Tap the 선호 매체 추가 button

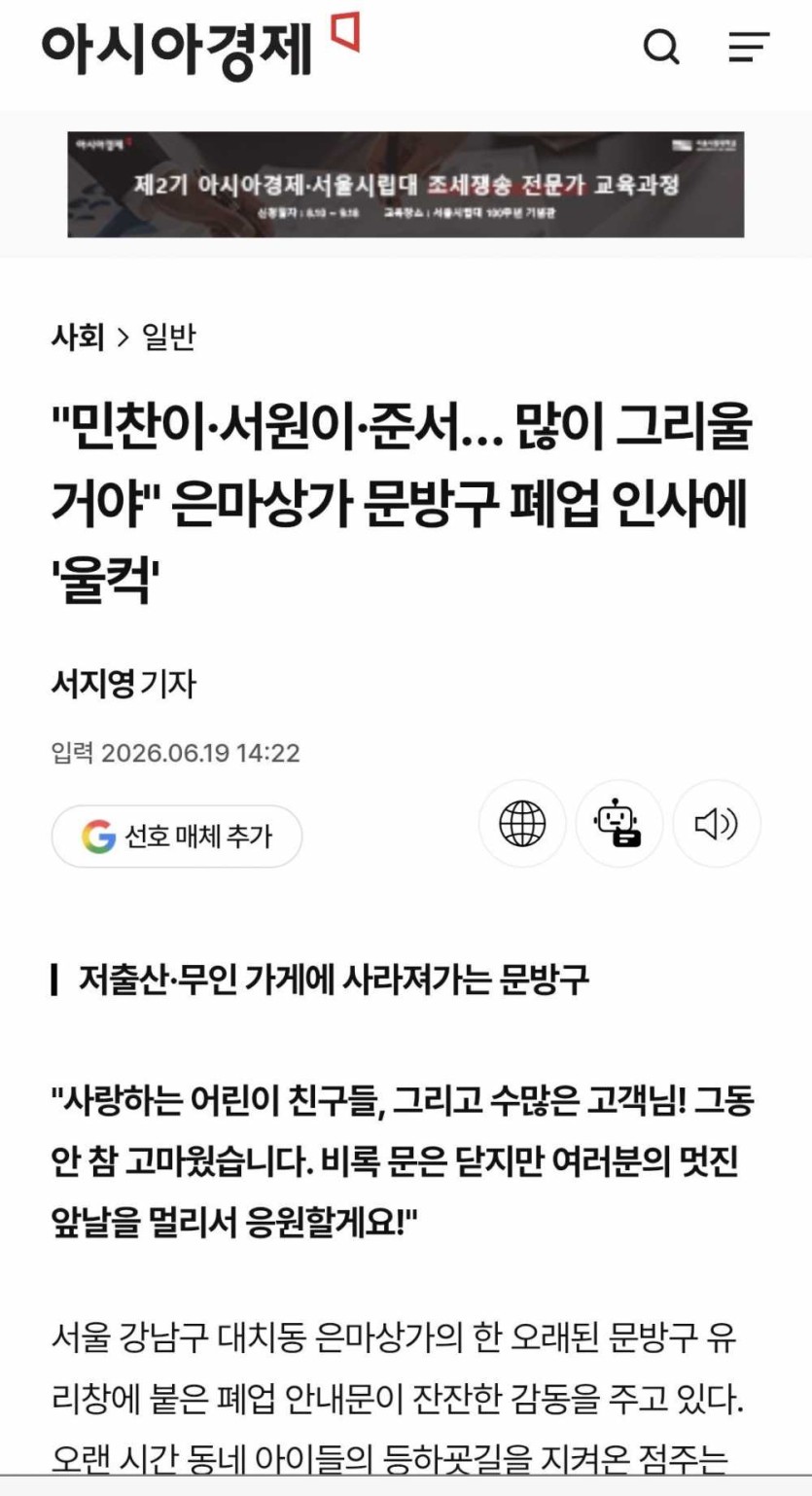click(177, 837)
